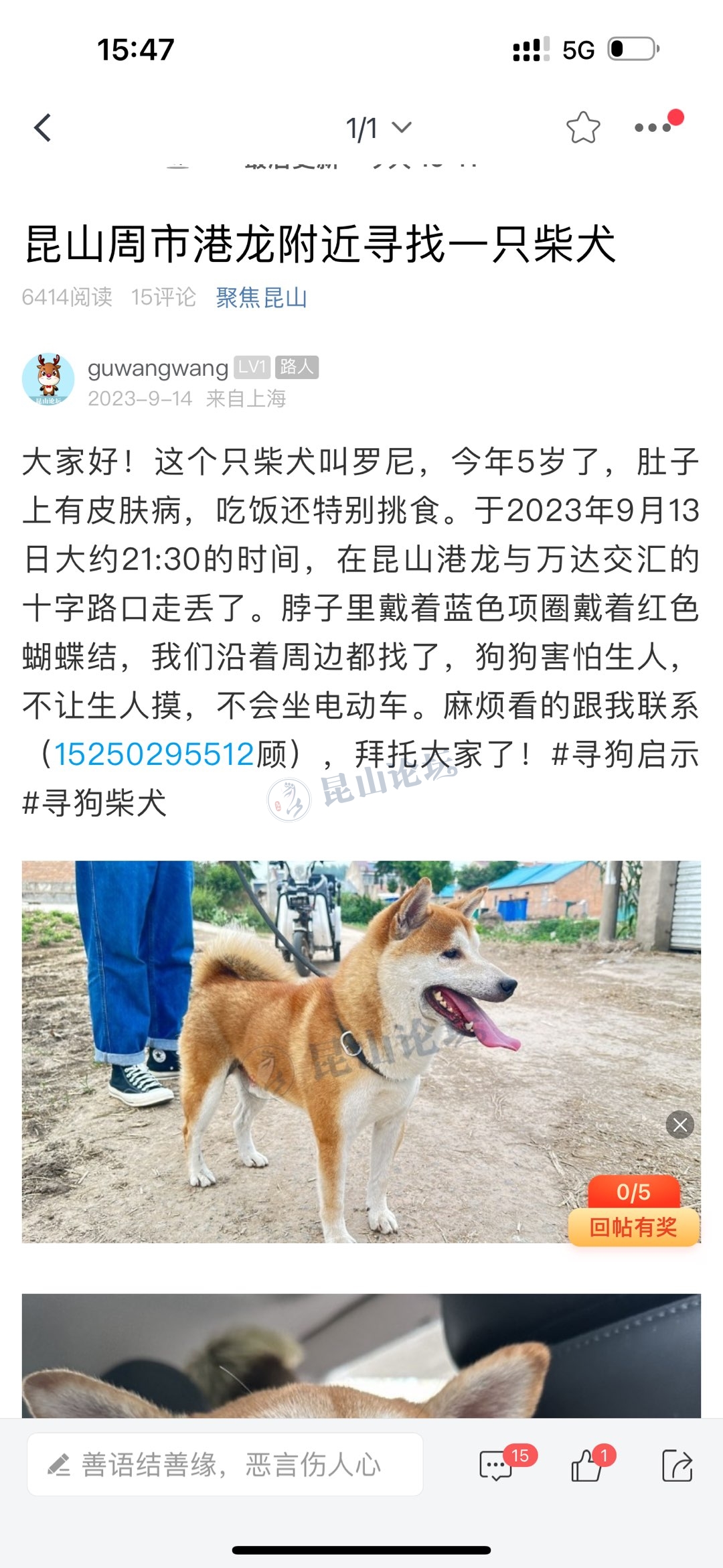View guwangwang's profile avatar
This screenshot has height=1568, width=723.
click(48, 380)
